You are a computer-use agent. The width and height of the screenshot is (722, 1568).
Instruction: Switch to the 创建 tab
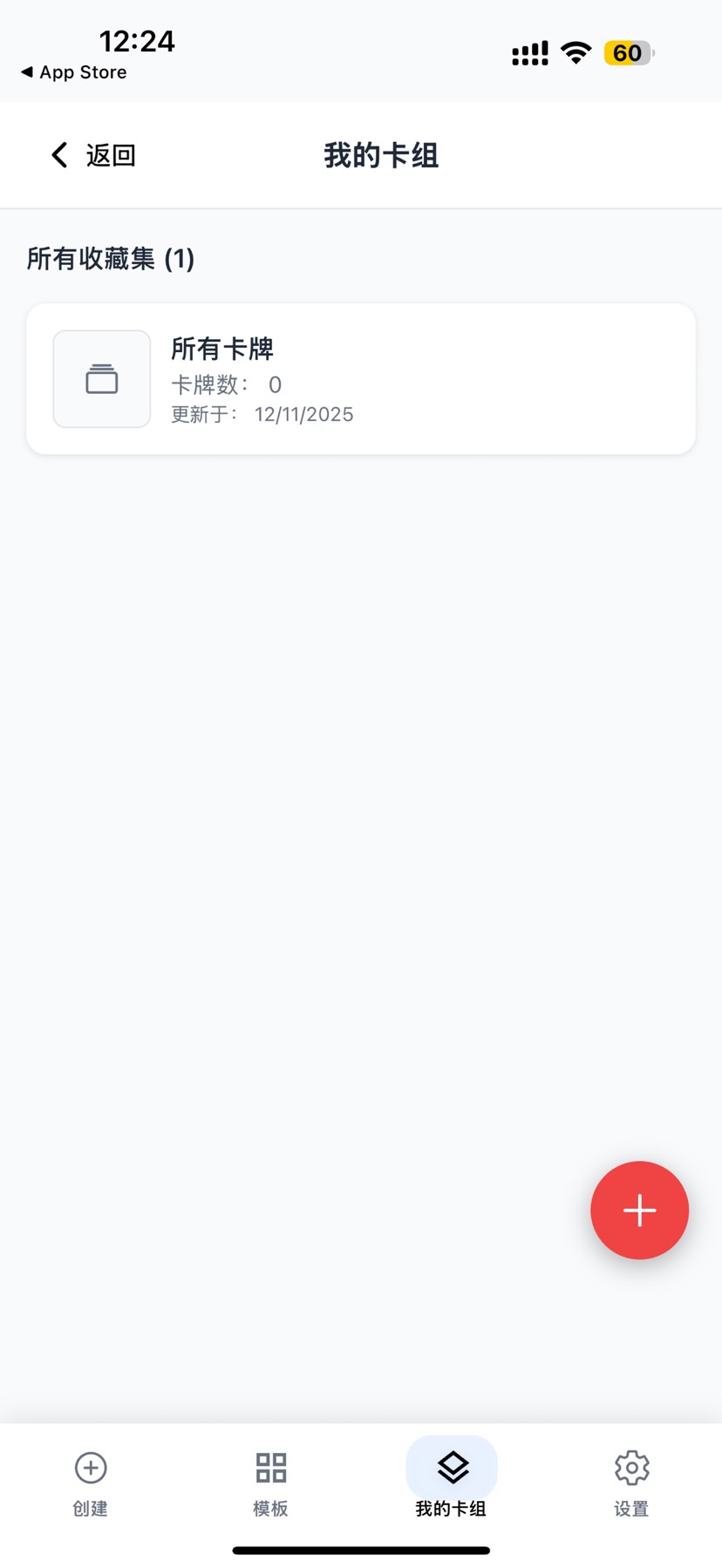click(x=91, y=1482)
